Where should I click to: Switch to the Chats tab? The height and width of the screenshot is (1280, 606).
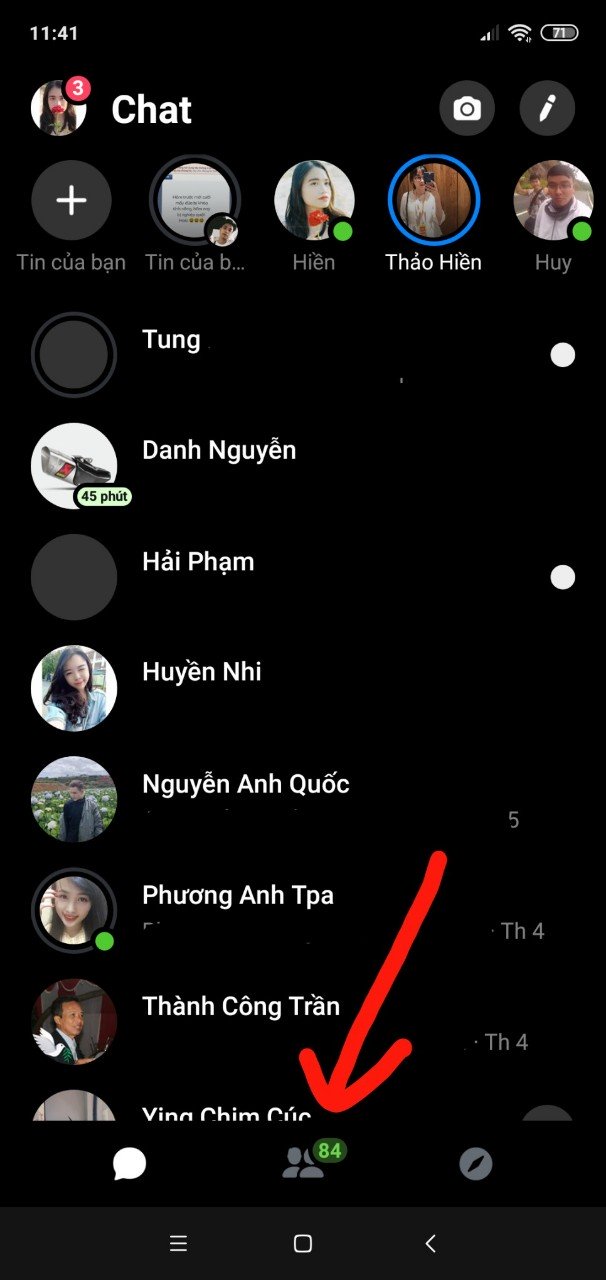pos(130,1163)
